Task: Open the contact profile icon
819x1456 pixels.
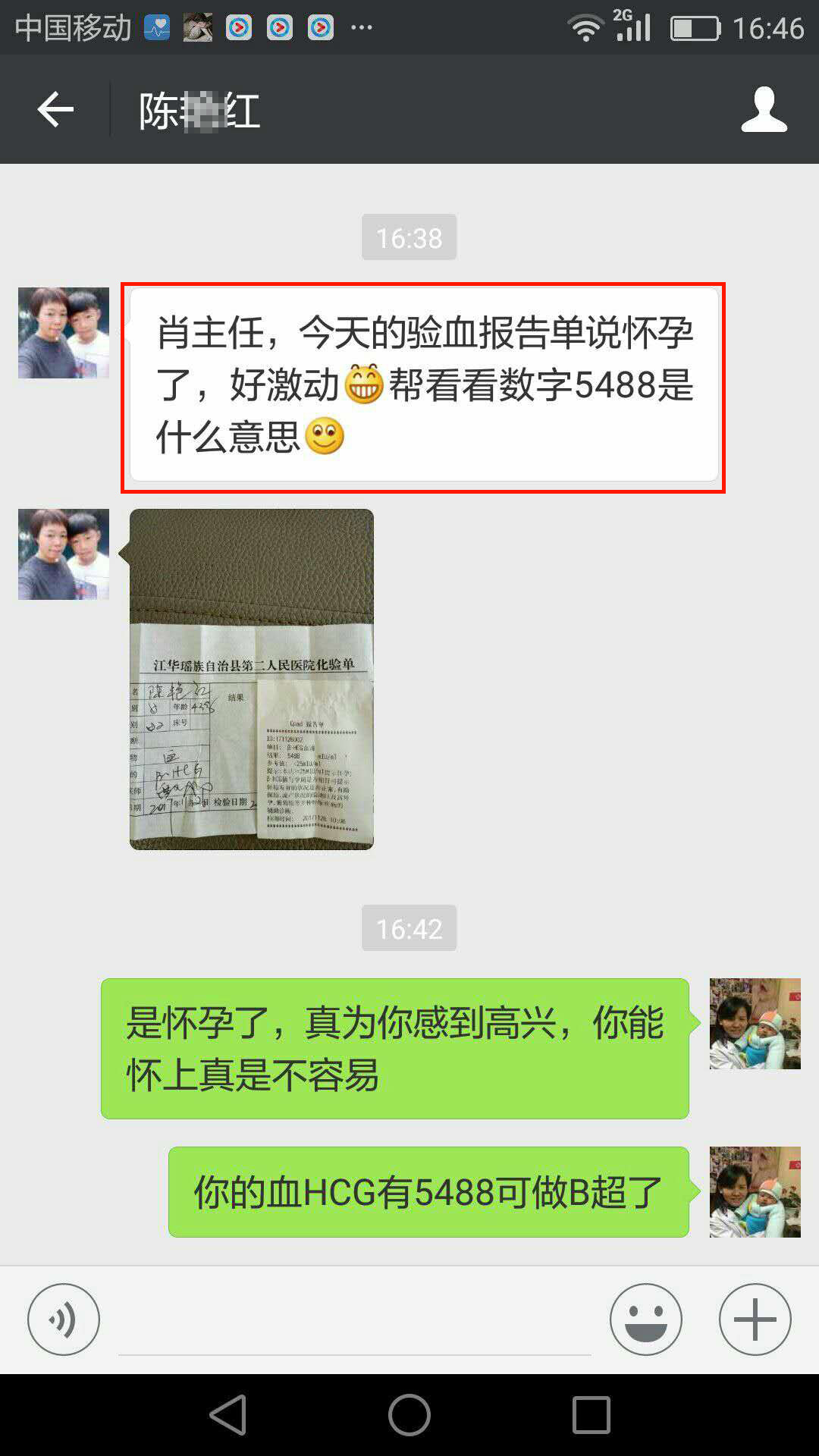Action: pyautogui.click(x=764, y=110)
